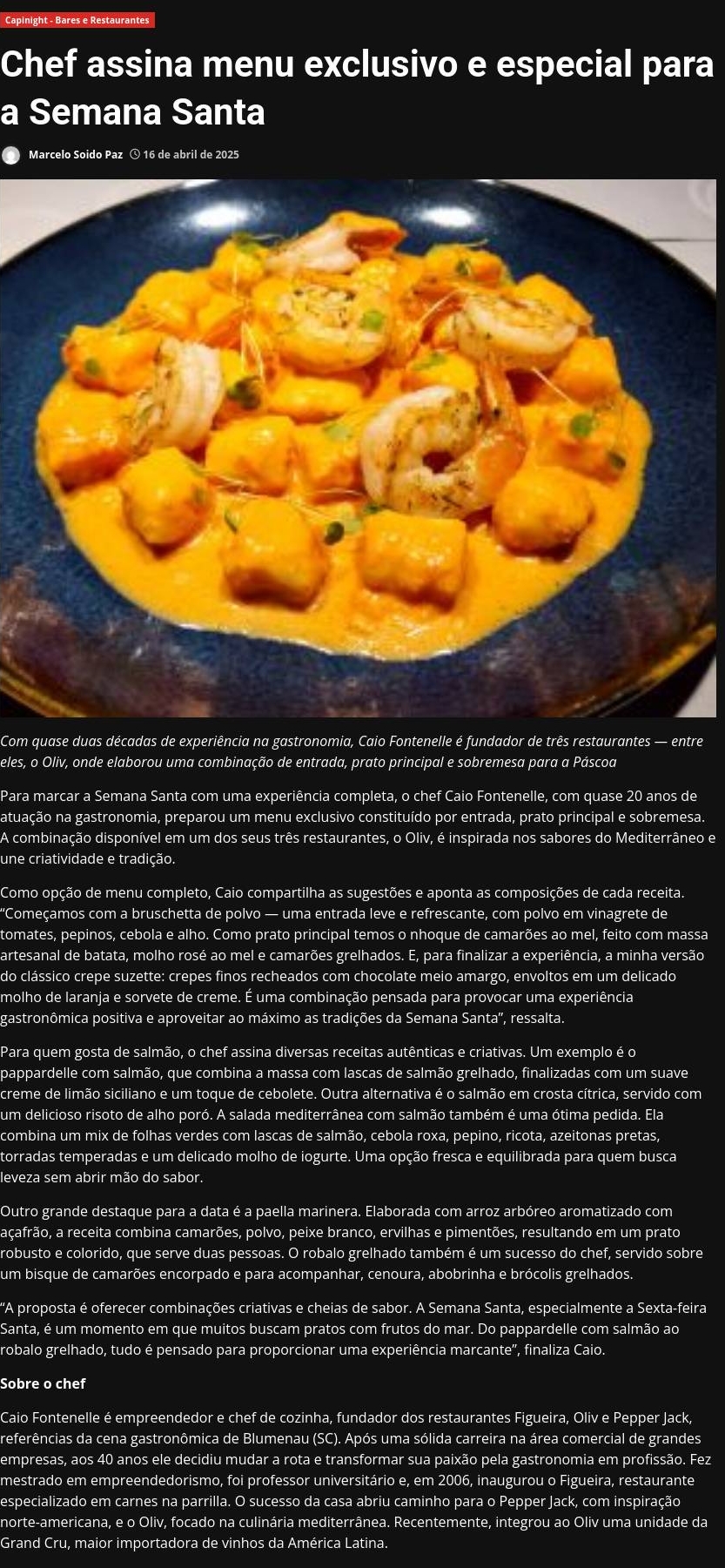
Task: Open author Marcelo Soido Paz's page
Action: pyautogui.click(x=76, y=155)
